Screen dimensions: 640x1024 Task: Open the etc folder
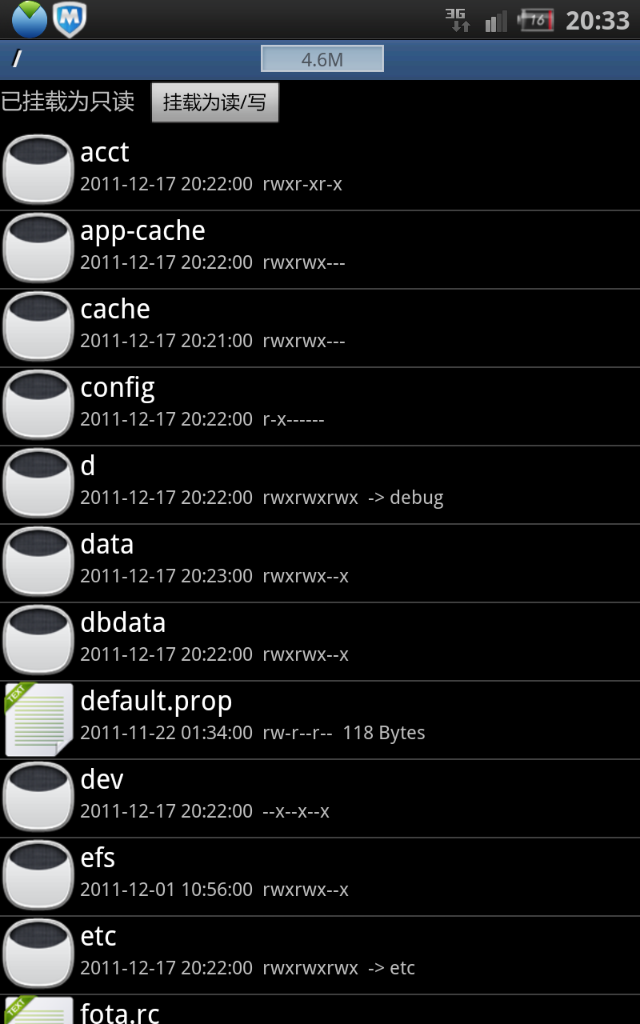tap(320, 950)
